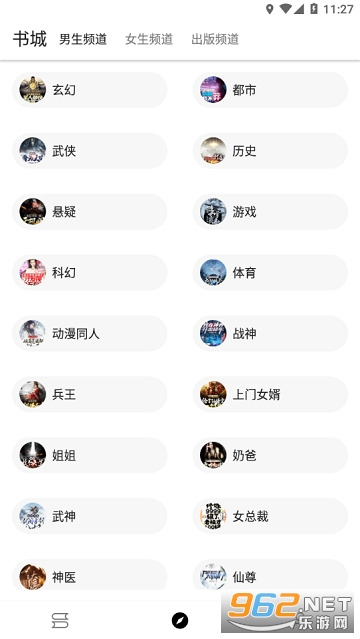
Task: Browse the 武侠 category
Action: pyautogui.click(x=90, y=151)
